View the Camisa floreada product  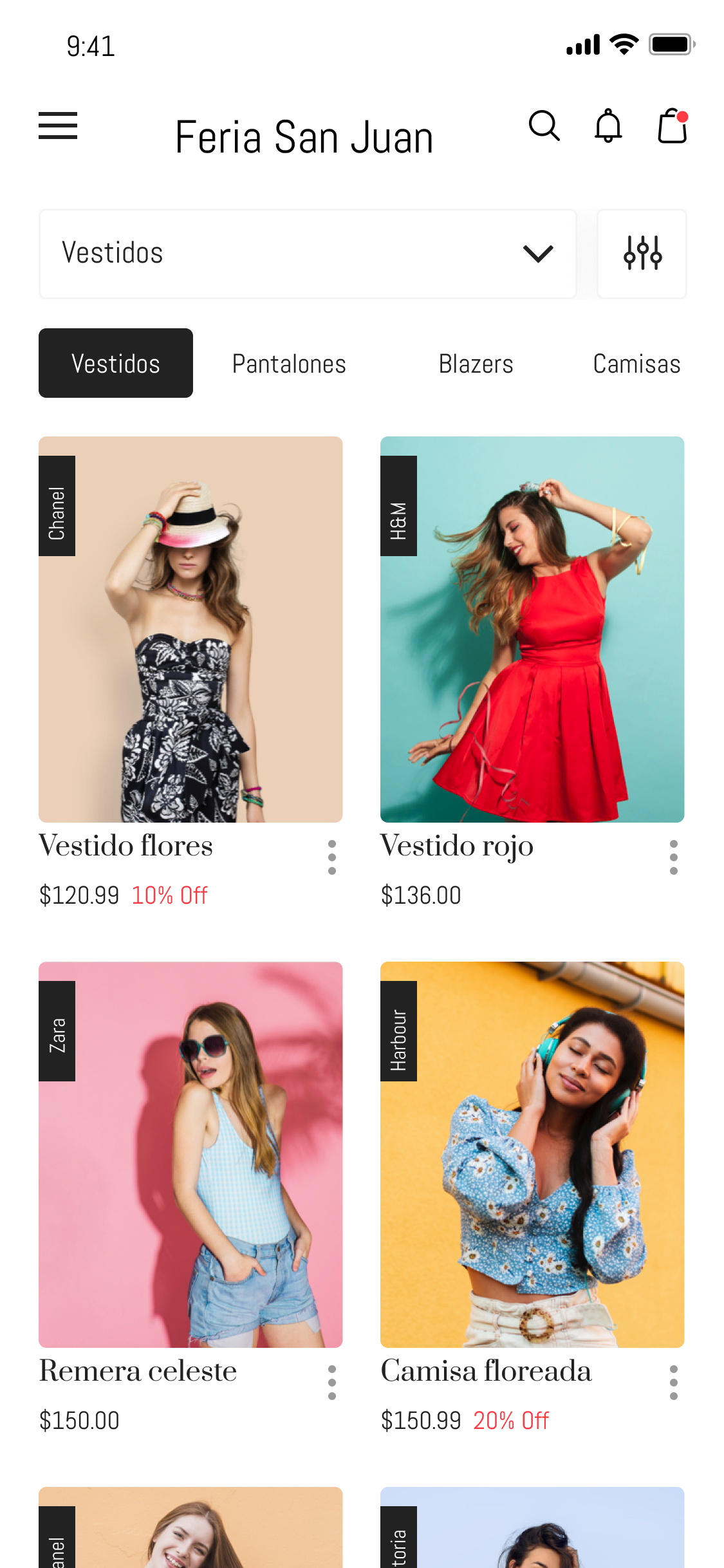click(x=532, y=1154)
